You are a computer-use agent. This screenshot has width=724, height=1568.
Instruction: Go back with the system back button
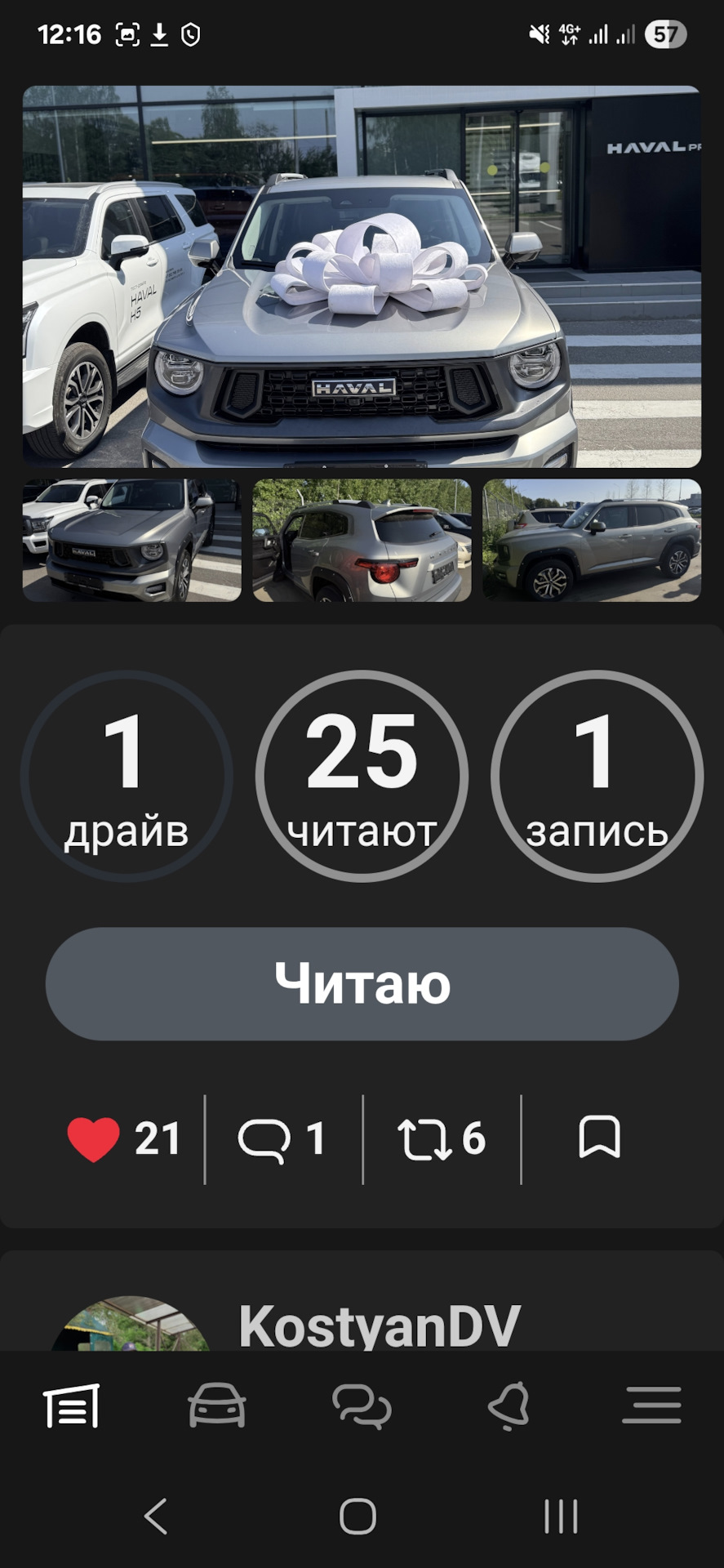156,1517
